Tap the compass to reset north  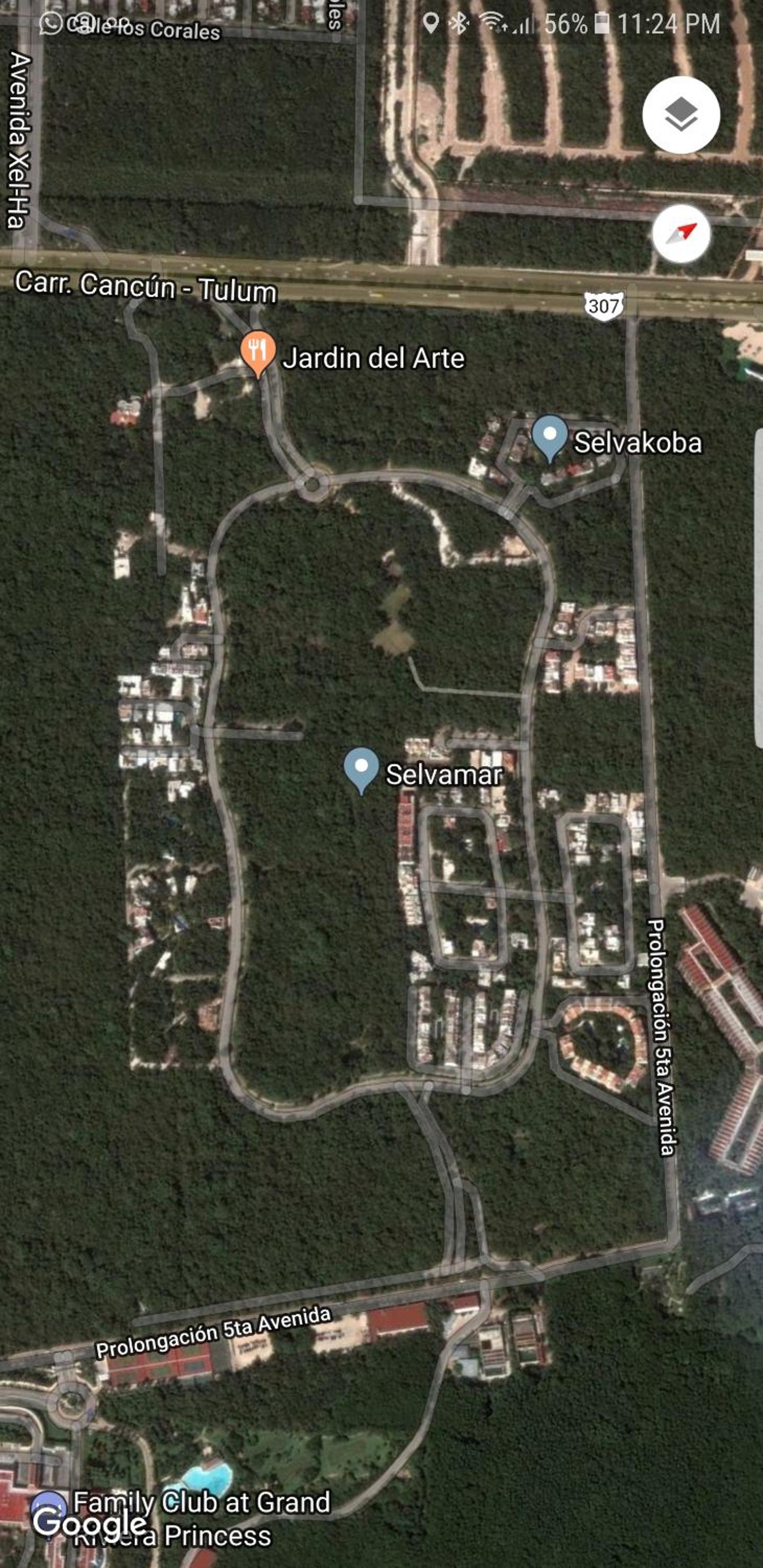pyautogui.click(x=681, y=234)
